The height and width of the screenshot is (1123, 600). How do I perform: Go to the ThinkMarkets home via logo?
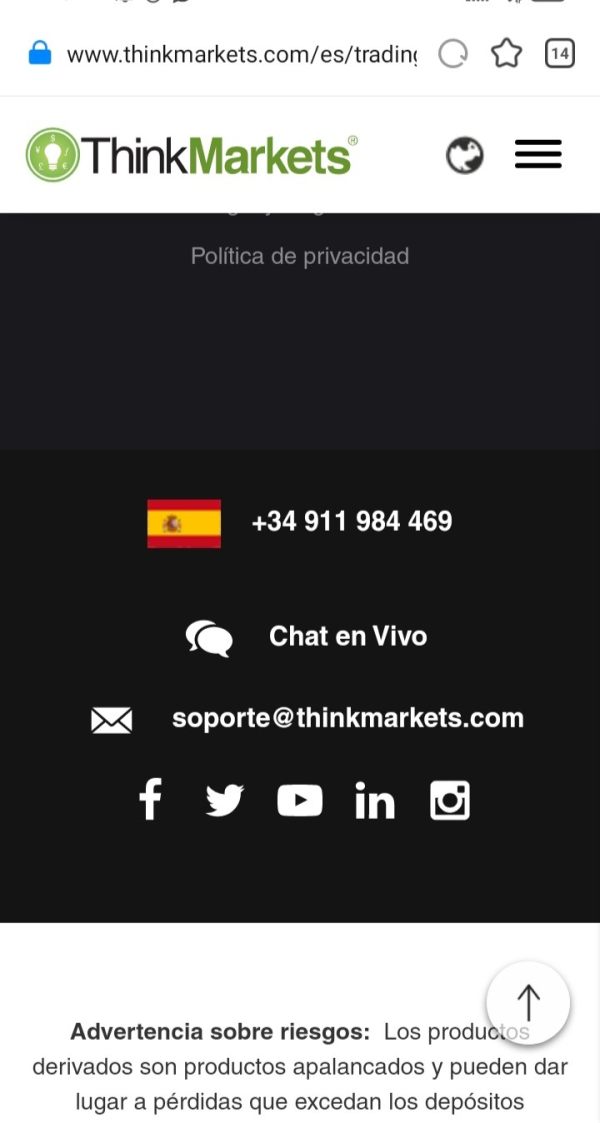coord(192,155)
